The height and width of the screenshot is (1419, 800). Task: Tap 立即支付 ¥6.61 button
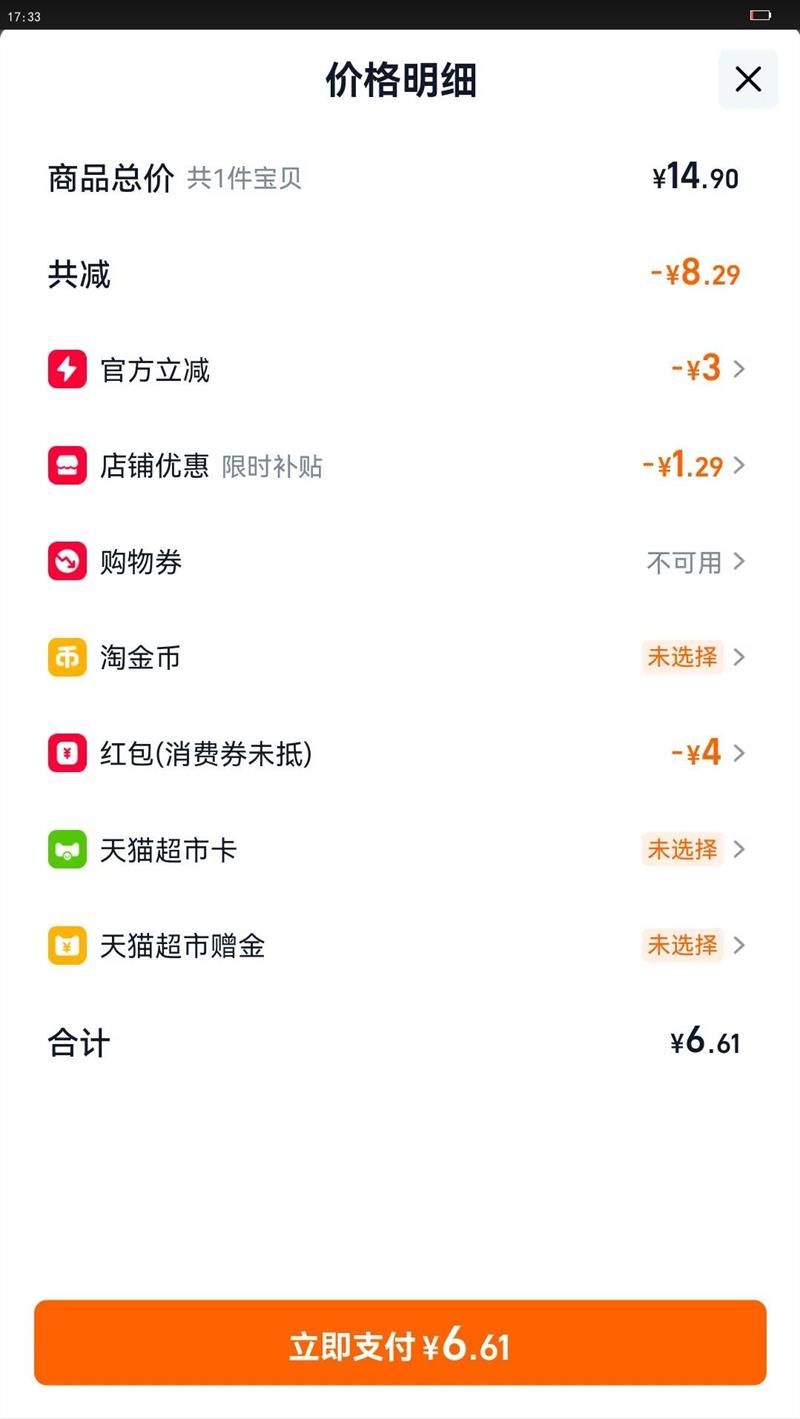click(x=400, y=1343)
